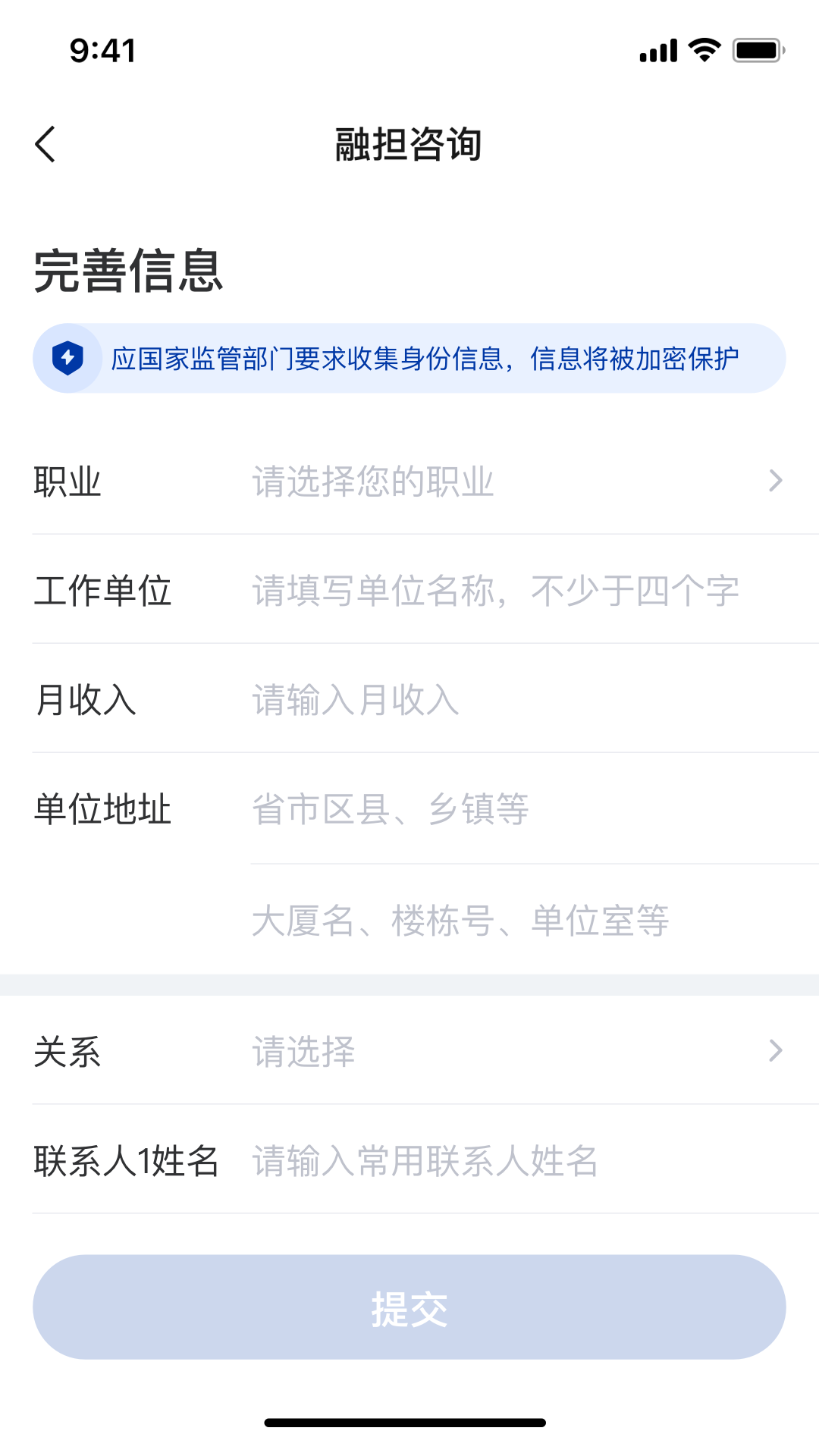Tap the back arrow icon
The image size is (819, 1456).
45,144
